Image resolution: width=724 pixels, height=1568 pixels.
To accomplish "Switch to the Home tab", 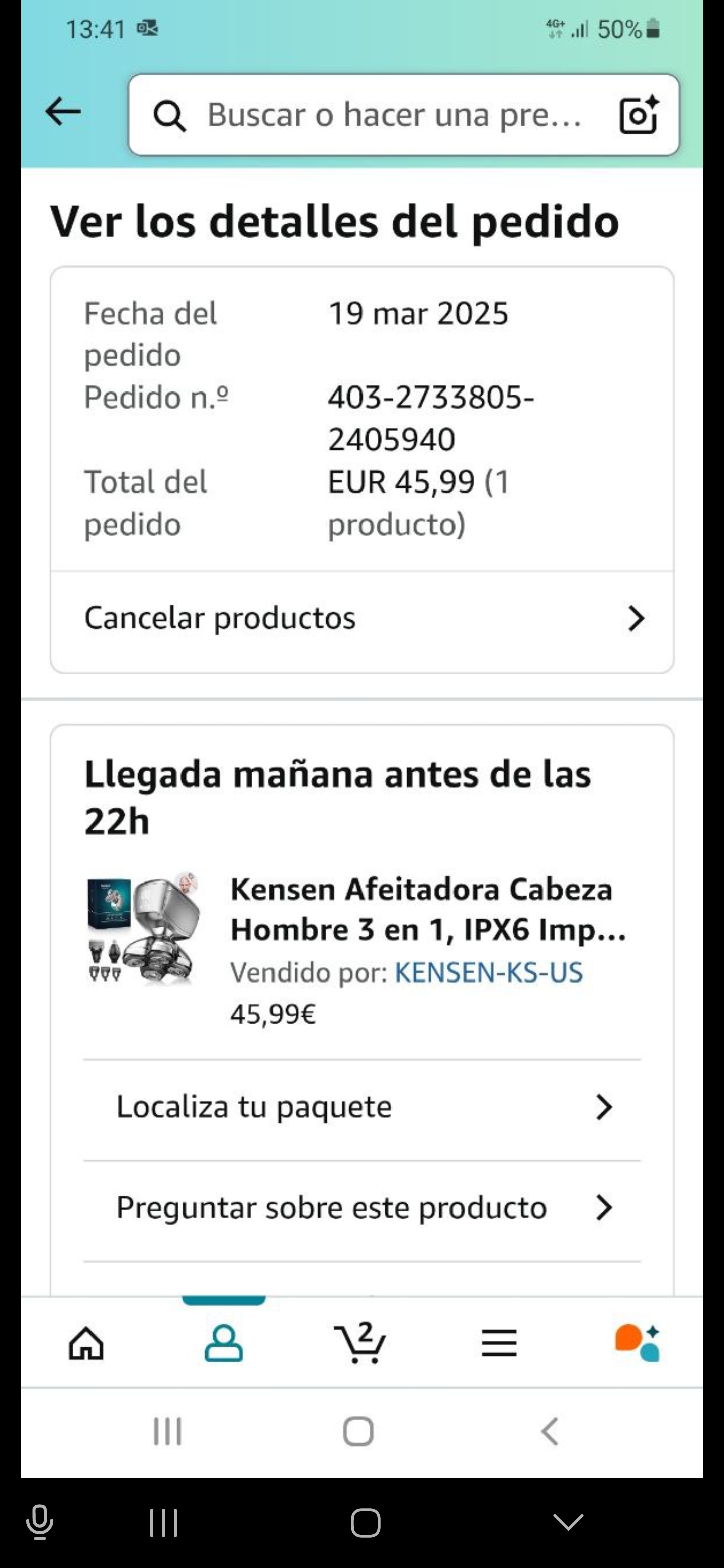I will point(86,1343).
